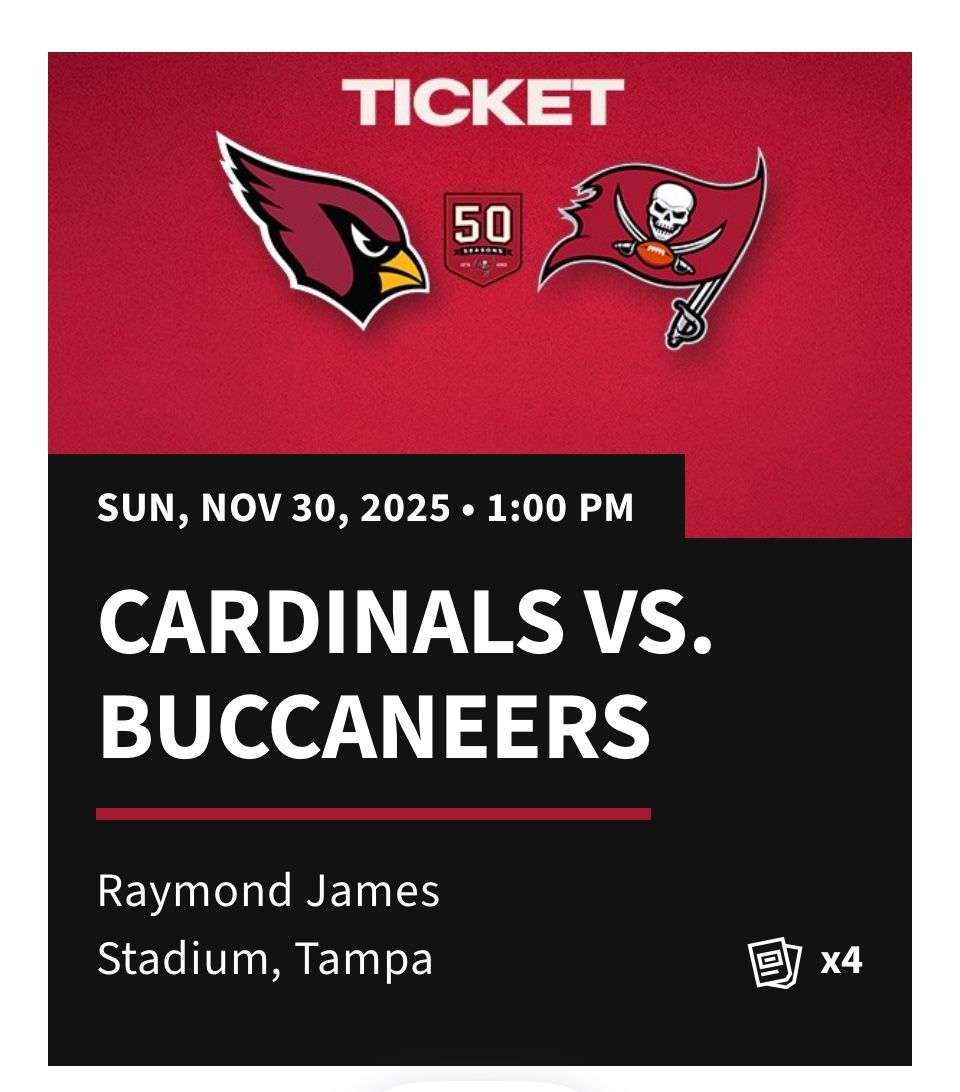Select the Cardinals bird beak emblem

point(400,270)
